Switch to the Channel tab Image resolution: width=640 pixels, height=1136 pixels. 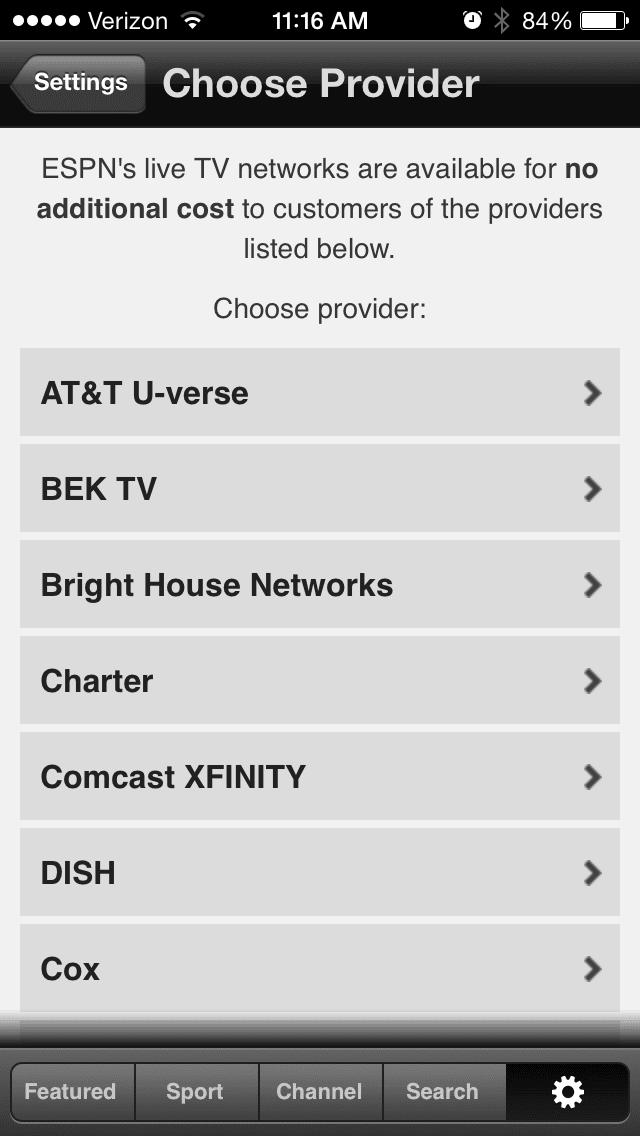tap(320, 1092)
